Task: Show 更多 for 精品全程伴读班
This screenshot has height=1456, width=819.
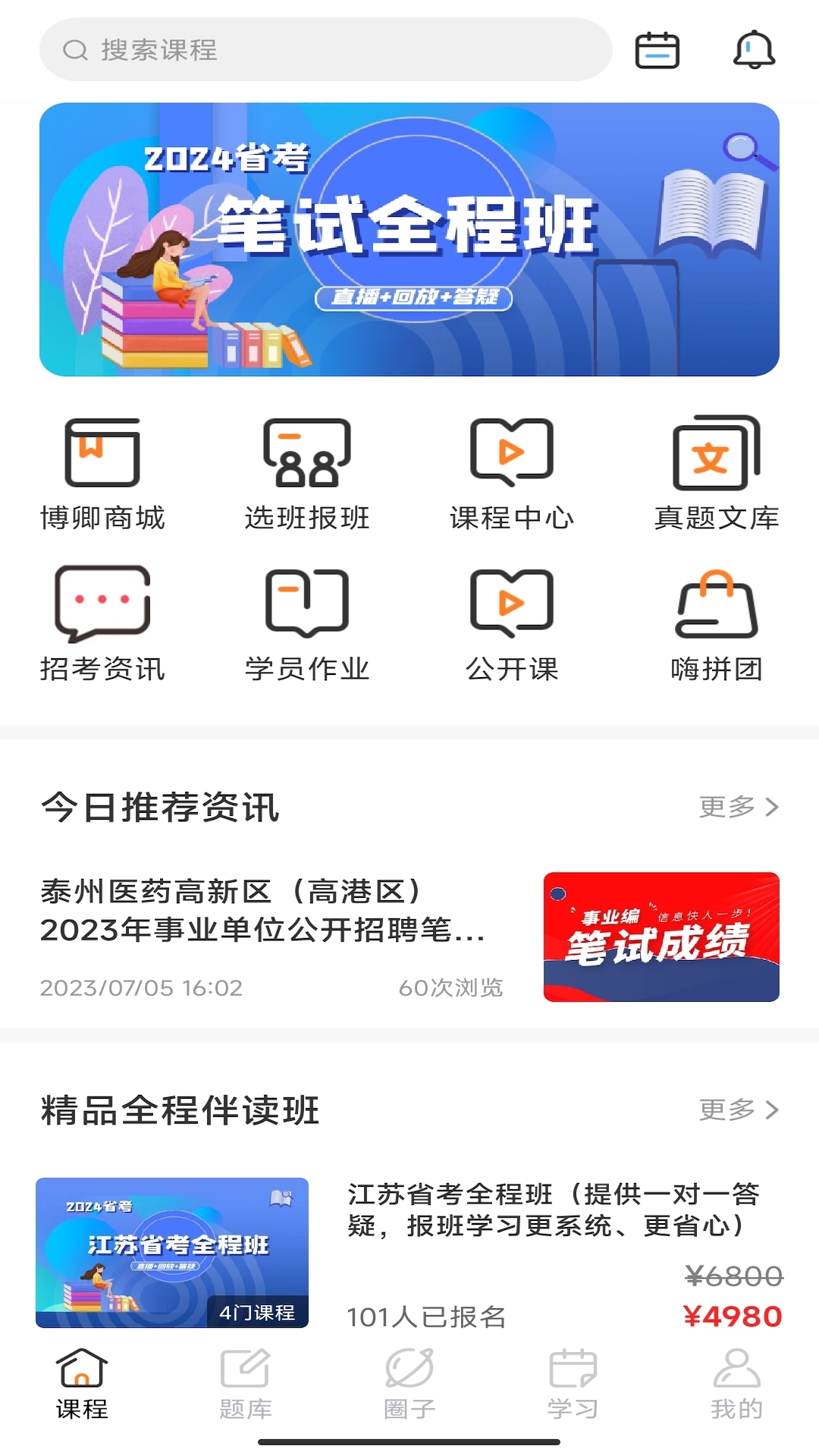Action: click(739, 1109)
